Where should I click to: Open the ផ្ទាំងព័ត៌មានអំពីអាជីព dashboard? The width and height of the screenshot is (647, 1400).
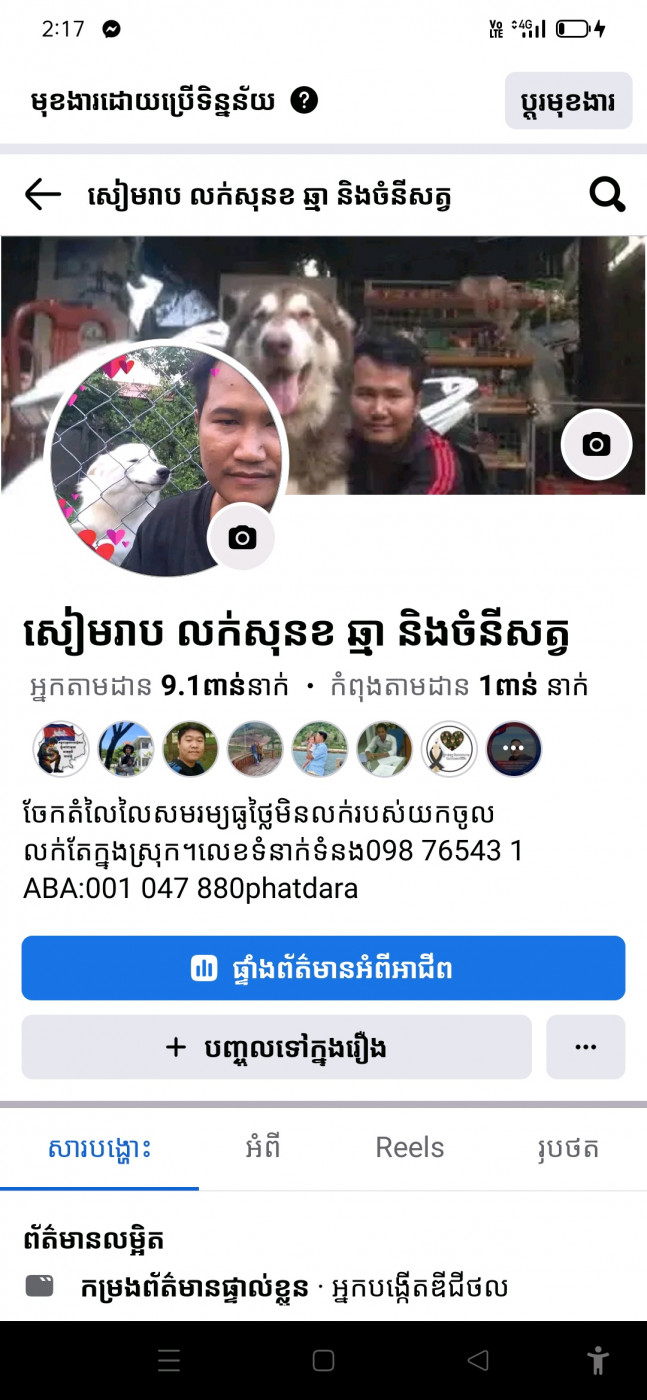click(x=323, y=968)
